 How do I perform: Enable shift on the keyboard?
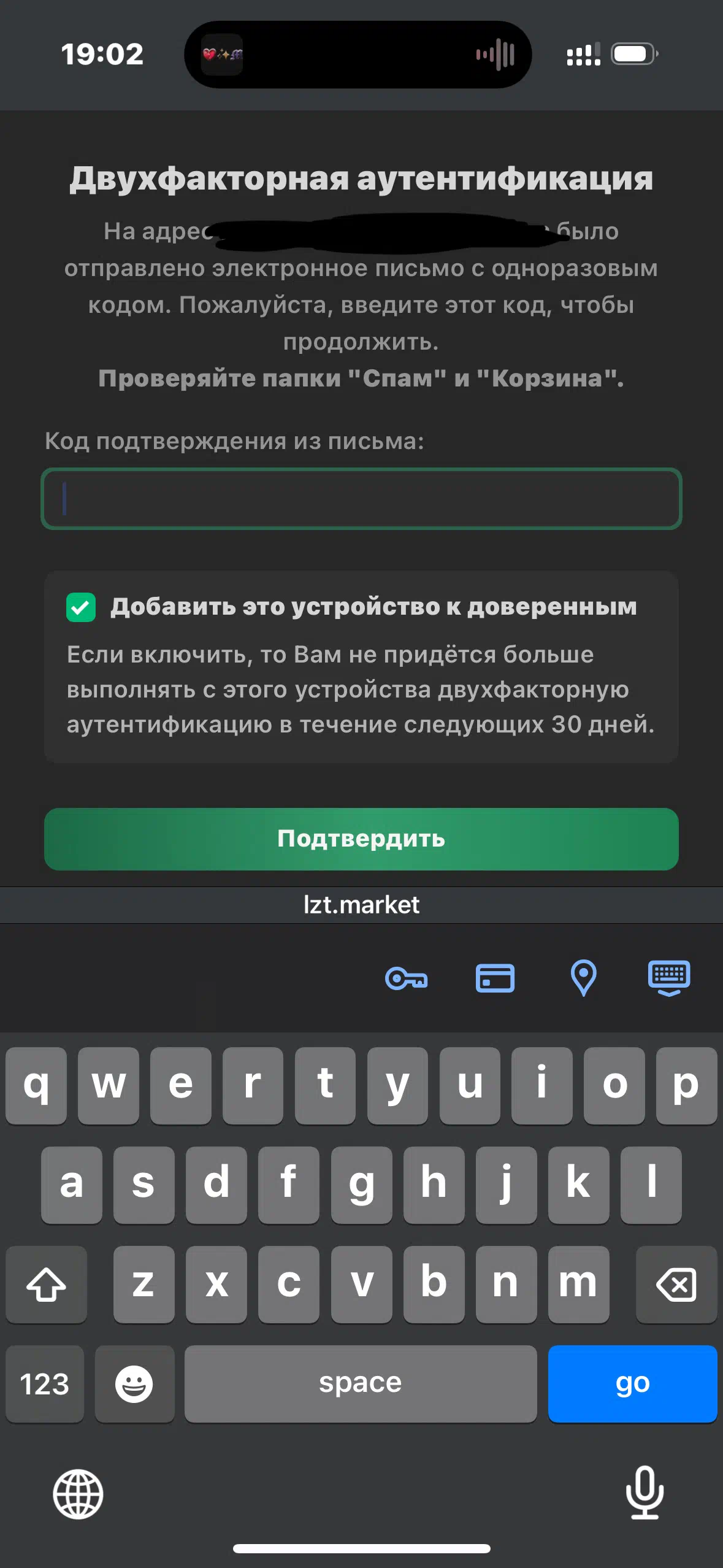click(x=47, y=1284)
